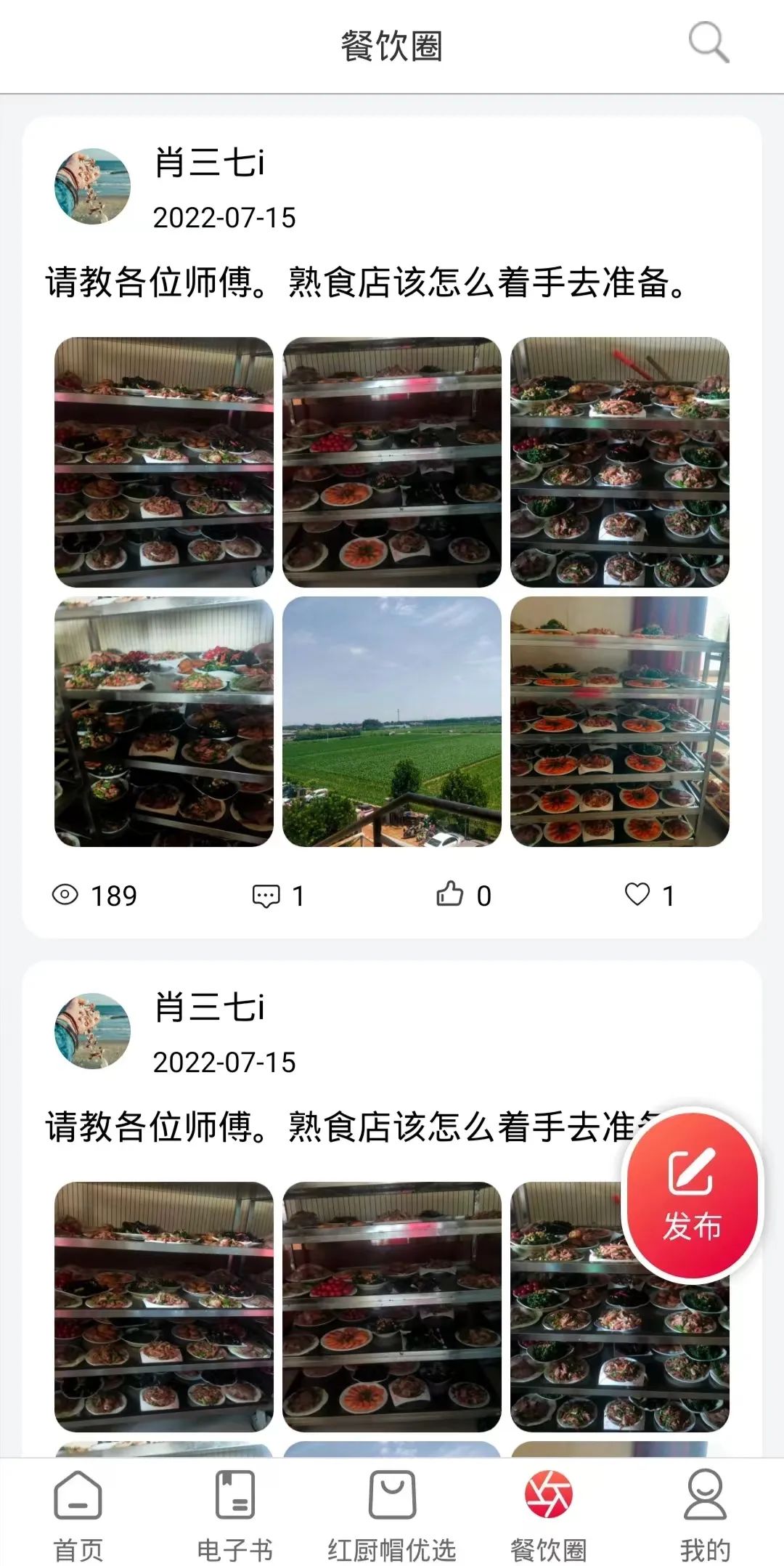Viewport: 784px width, 1566px height.
Task: Switch to the 电子书 tab
Action: (x=234, y=1515)
